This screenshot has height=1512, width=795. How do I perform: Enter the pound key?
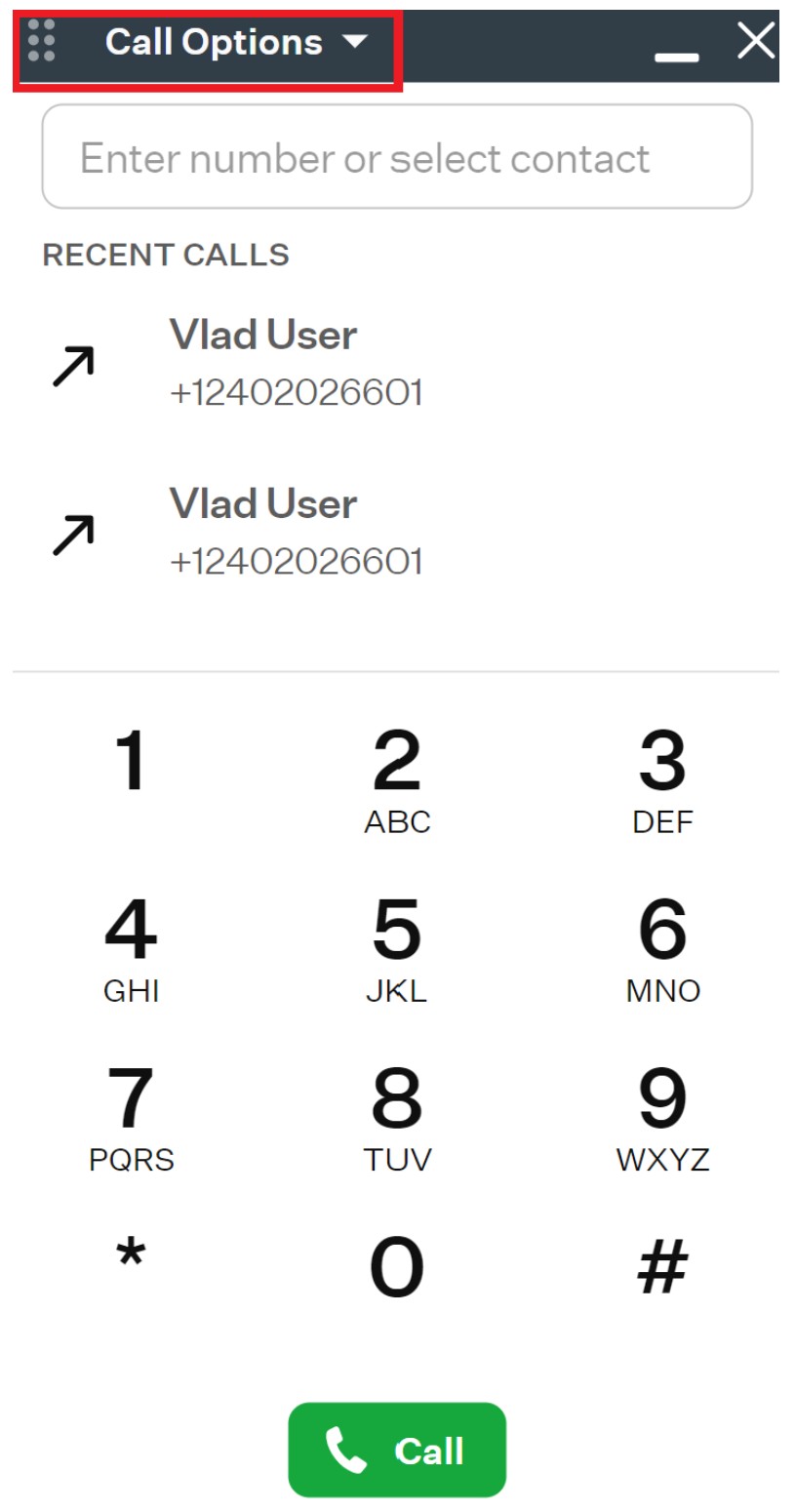[662, 1266]
